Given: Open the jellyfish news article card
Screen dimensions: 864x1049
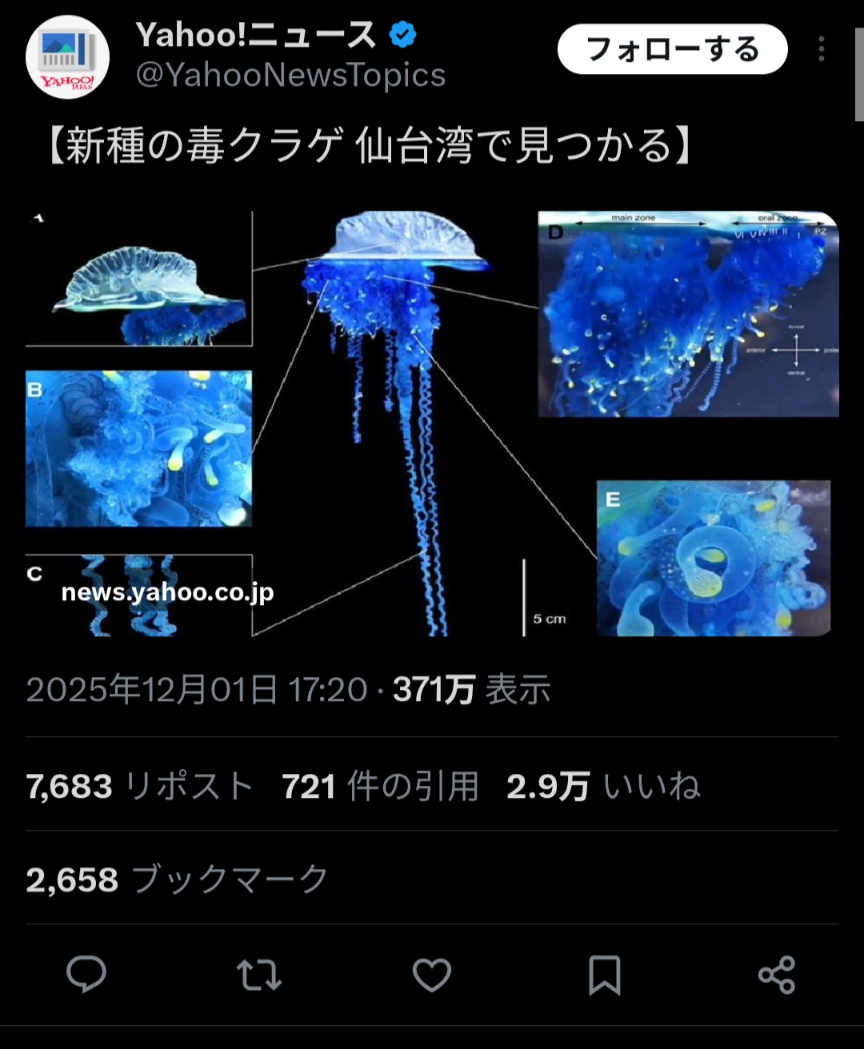Looking at the screenshot, I should 432,422.
